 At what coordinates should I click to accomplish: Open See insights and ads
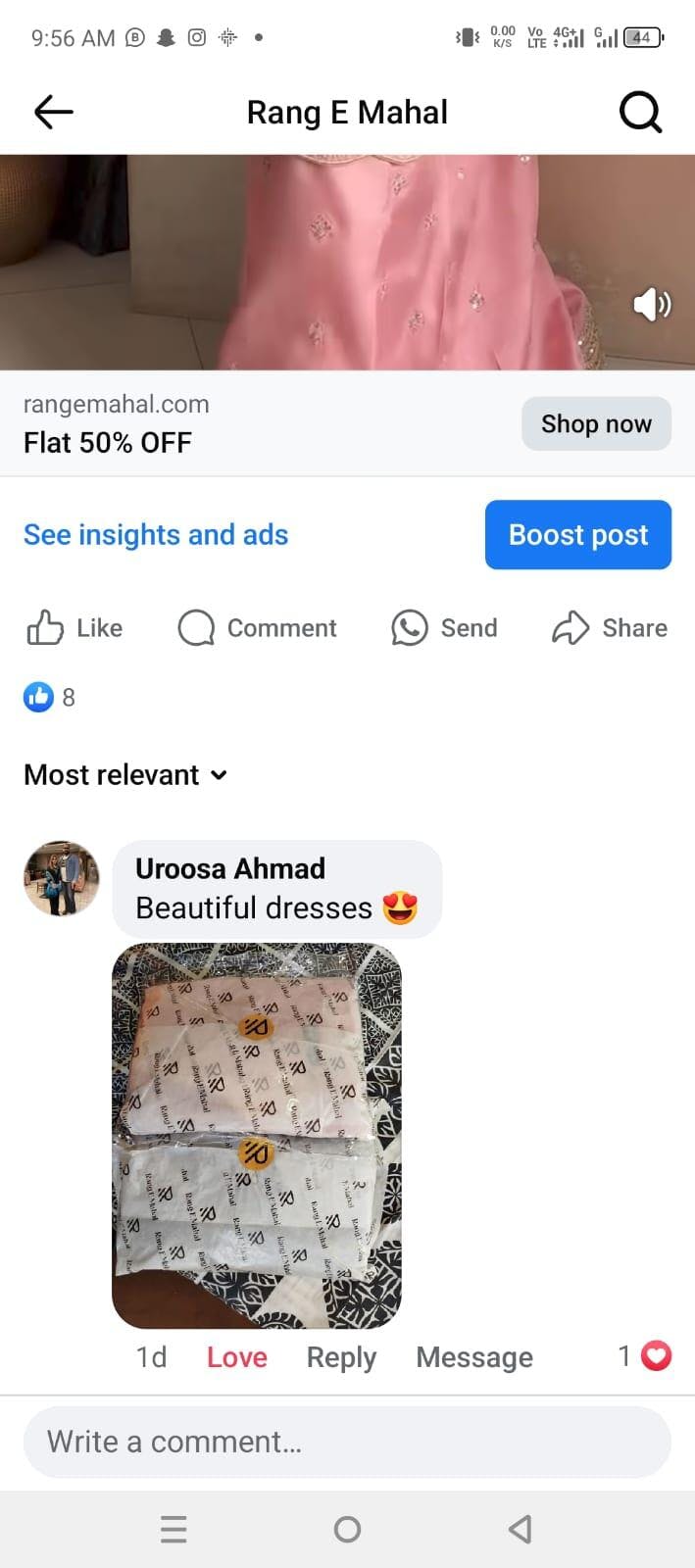156,534
